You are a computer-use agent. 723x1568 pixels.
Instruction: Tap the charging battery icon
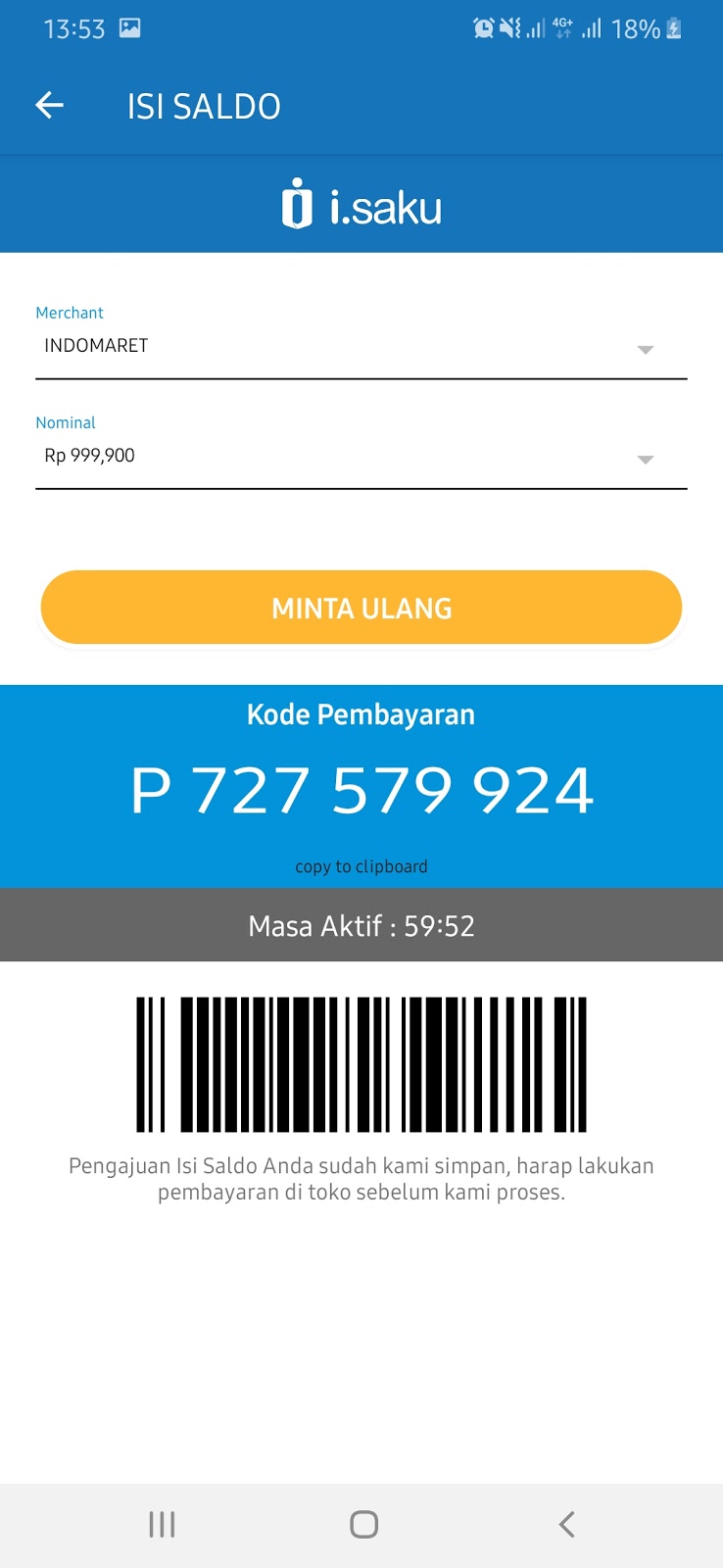(x=672, y=28)
